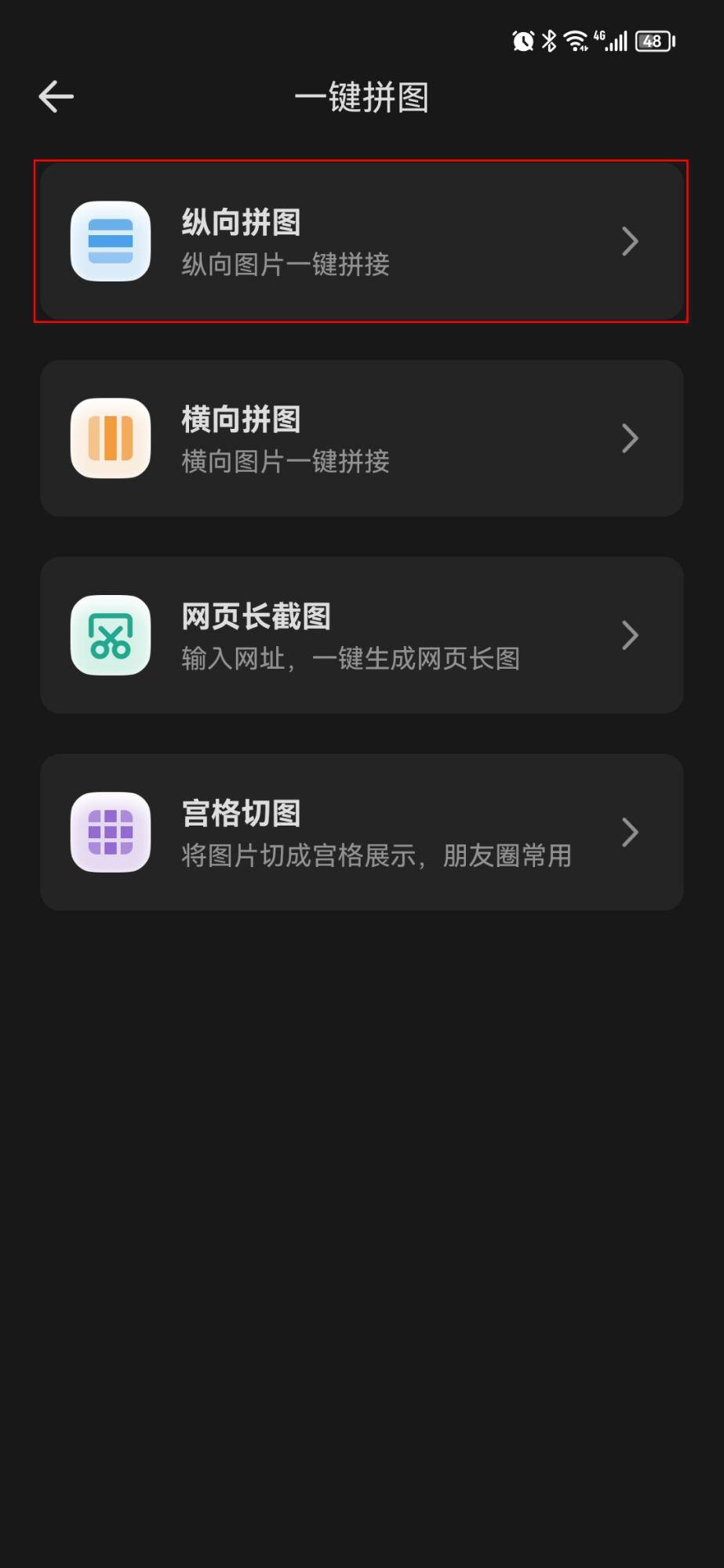Click the 网页长截图 webpage screenshot card
The height and width of the screenshot is (1568, 724).
pos(362,636)
